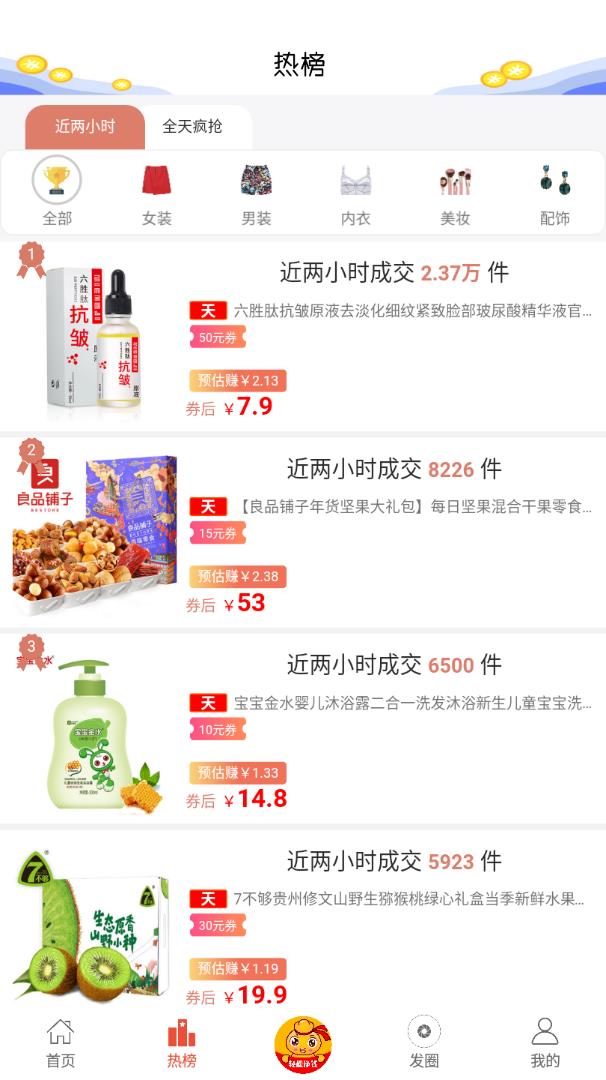Go to the 首页 tab

tap(61, 1043)
